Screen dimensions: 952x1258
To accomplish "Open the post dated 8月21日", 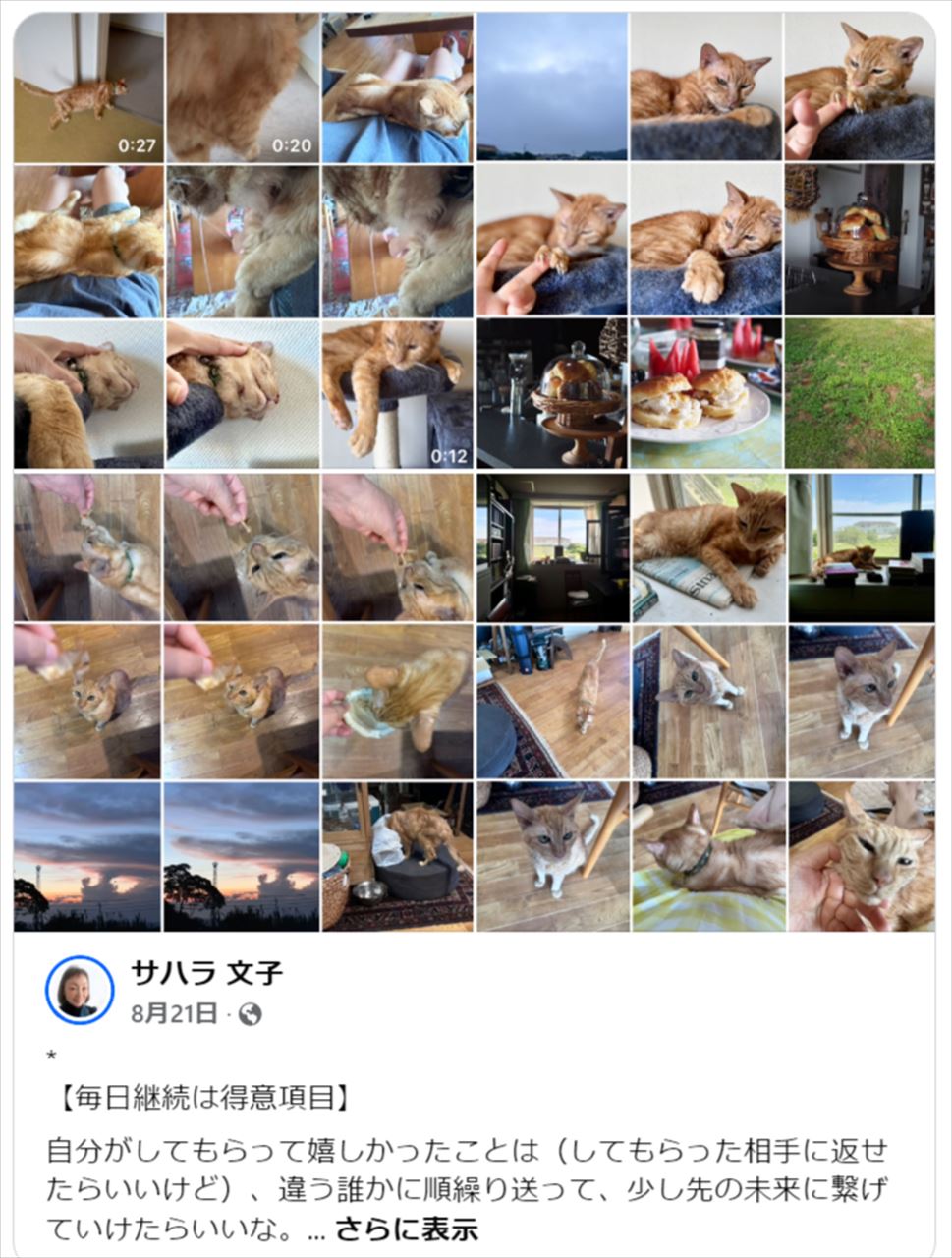I will (173, 1014).
